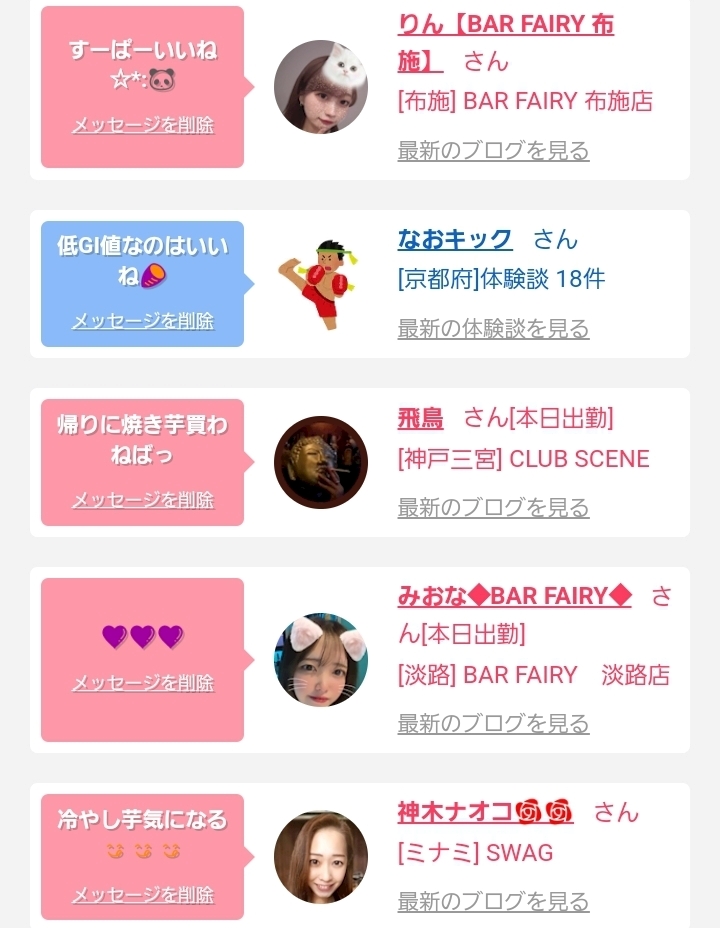The width and height of the screenshot is (720, 928).
Task: Delete the すーぱーいいね message
Action: tap(143, 125)
